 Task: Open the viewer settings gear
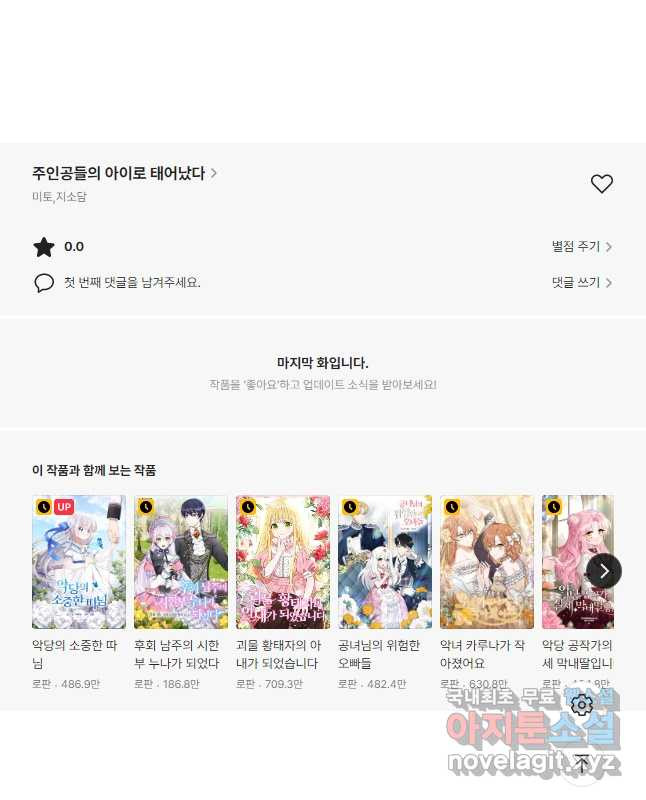[x=582, y=705]
